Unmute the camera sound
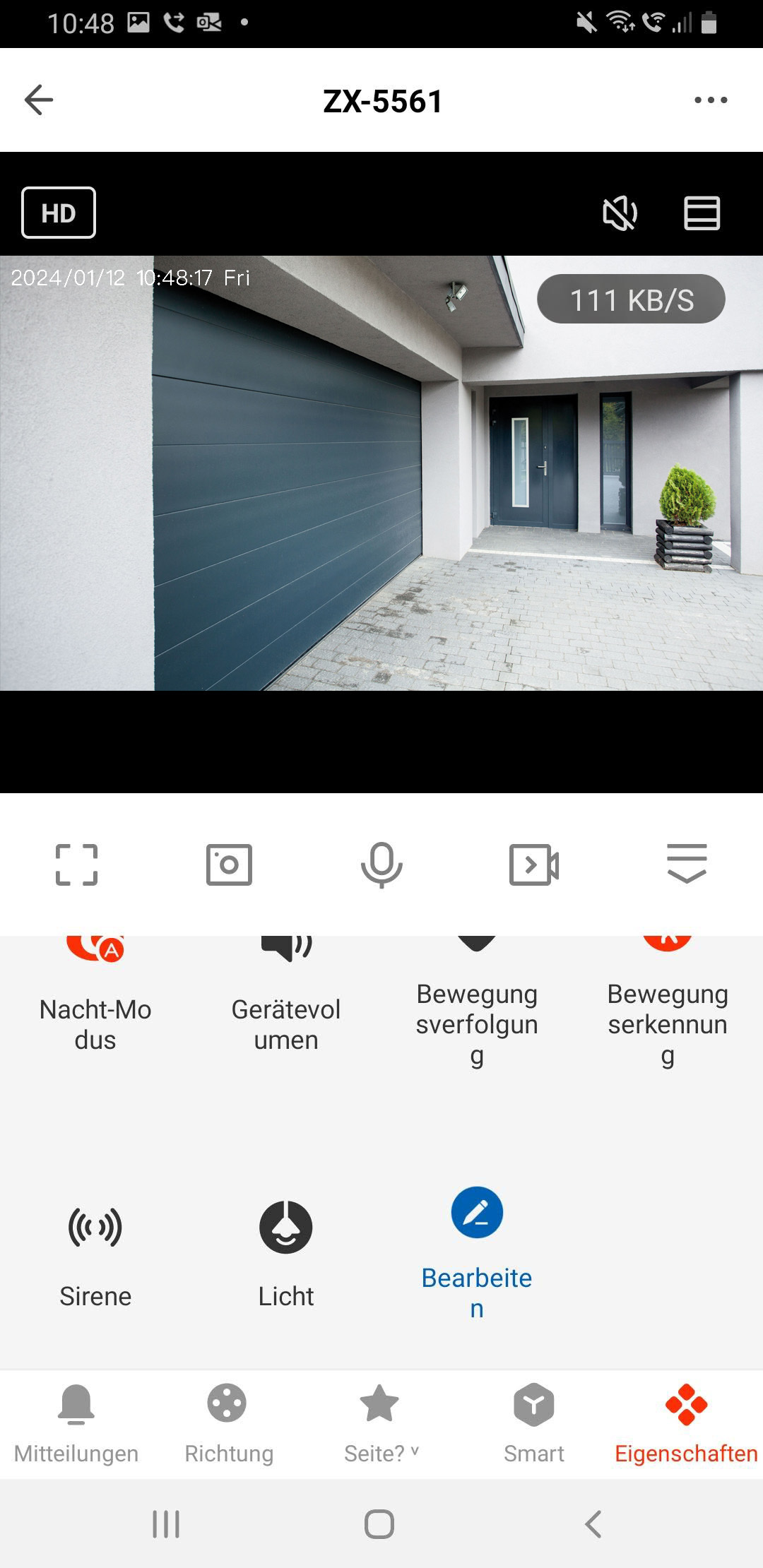 pyautogui.click(x=620, y=213)
